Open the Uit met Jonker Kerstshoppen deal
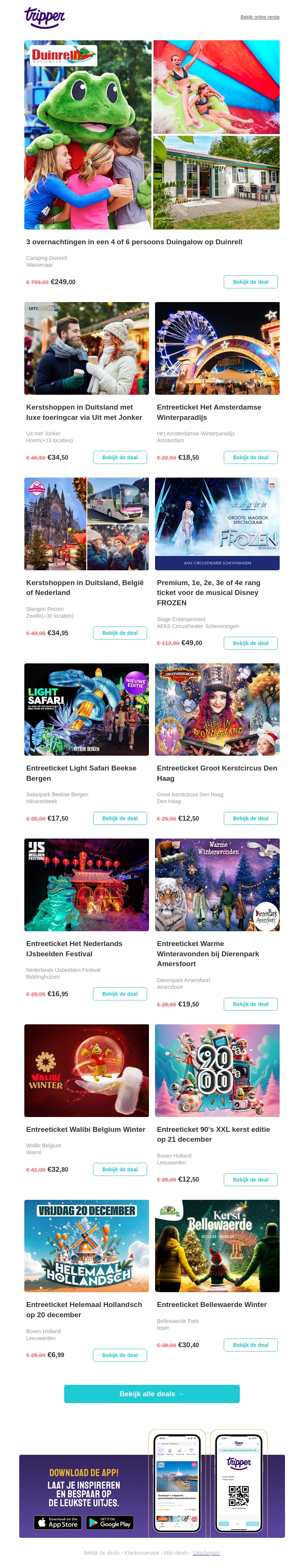 pos(119,457)
